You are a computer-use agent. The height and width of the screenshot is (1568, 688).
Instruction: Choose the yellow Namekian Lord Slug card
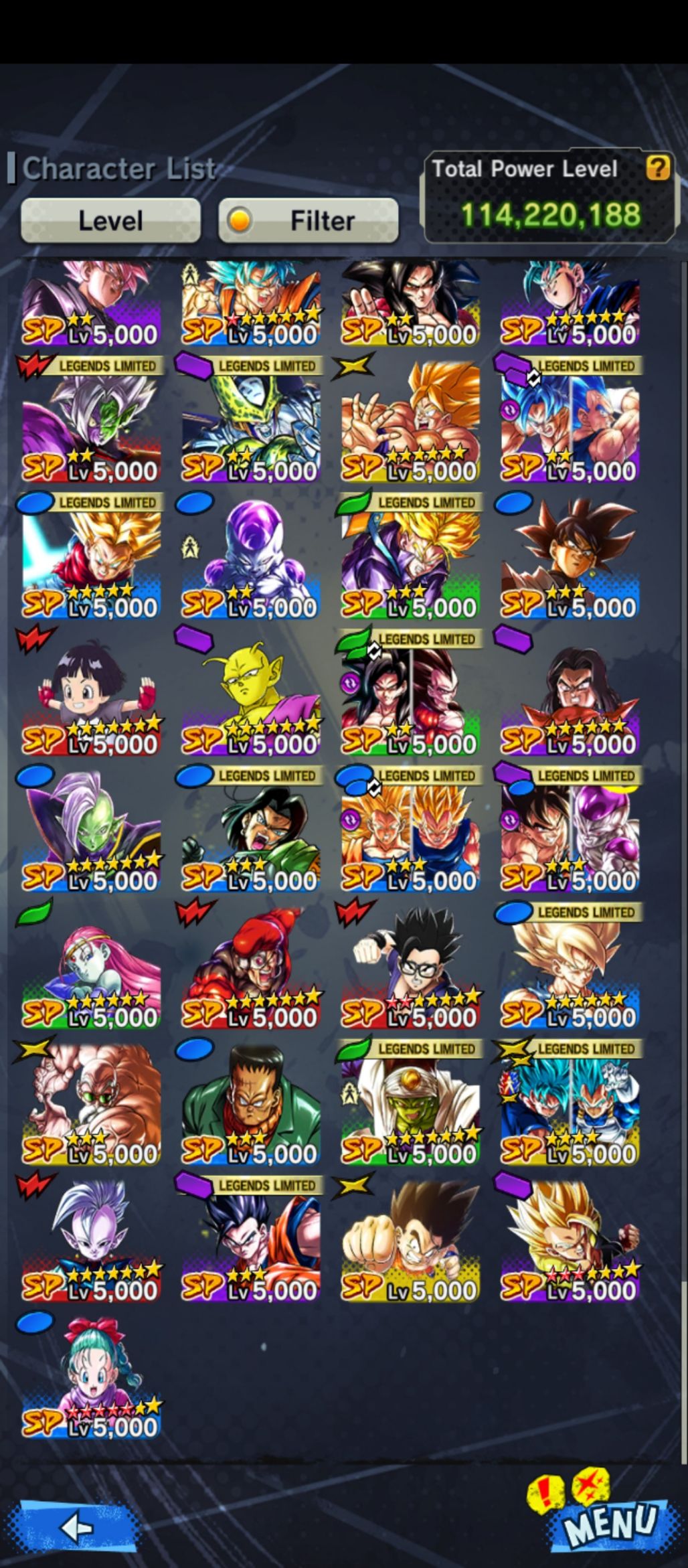[250, 692]
